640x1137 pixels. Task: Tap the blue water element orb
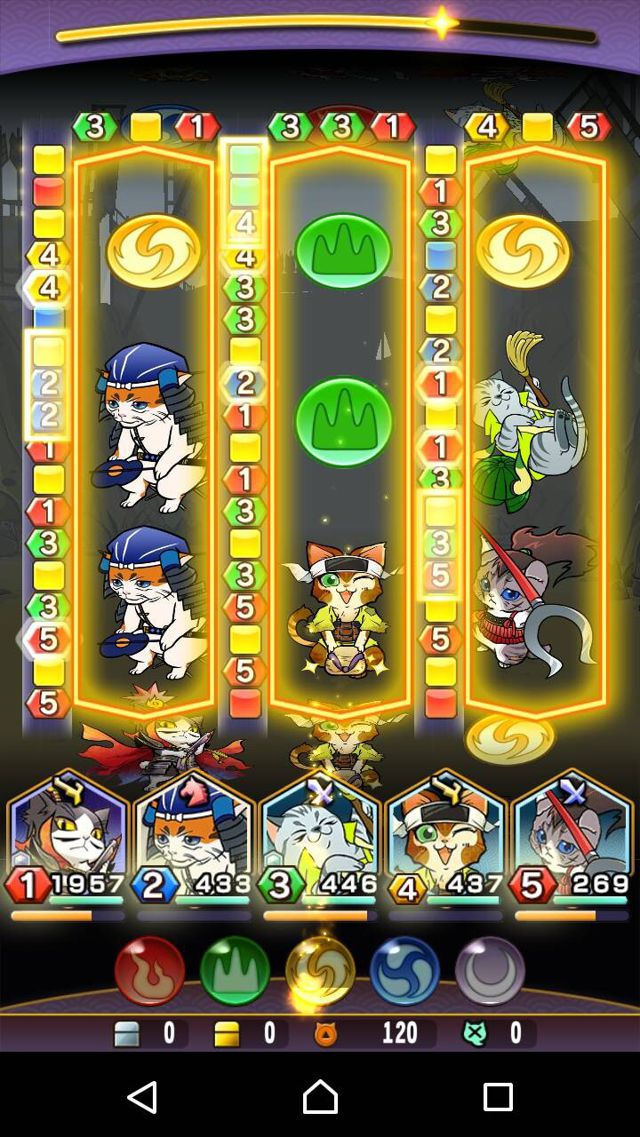[405, 970]
